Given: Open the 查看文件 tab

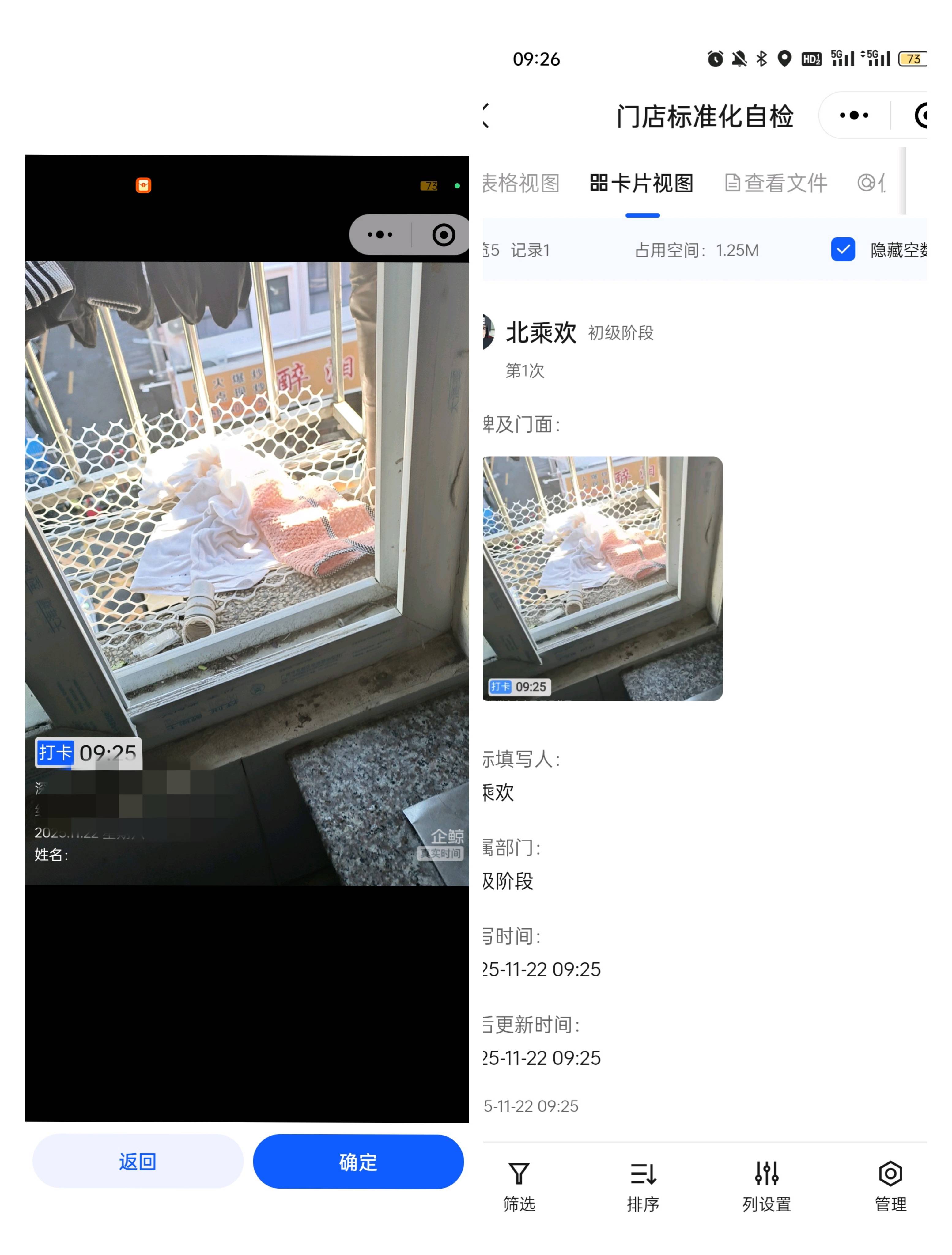Looking at the screenshot, I should point(776,183).
